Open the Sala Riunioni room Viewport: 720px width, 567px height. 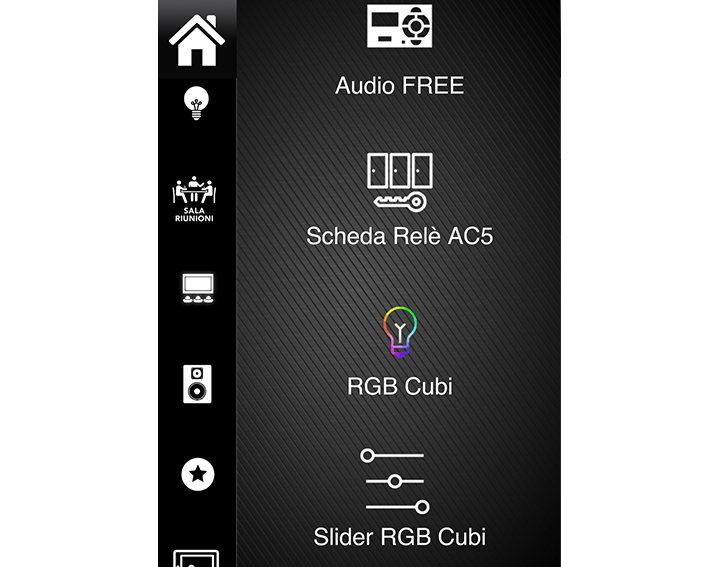(x=196, y=199)
